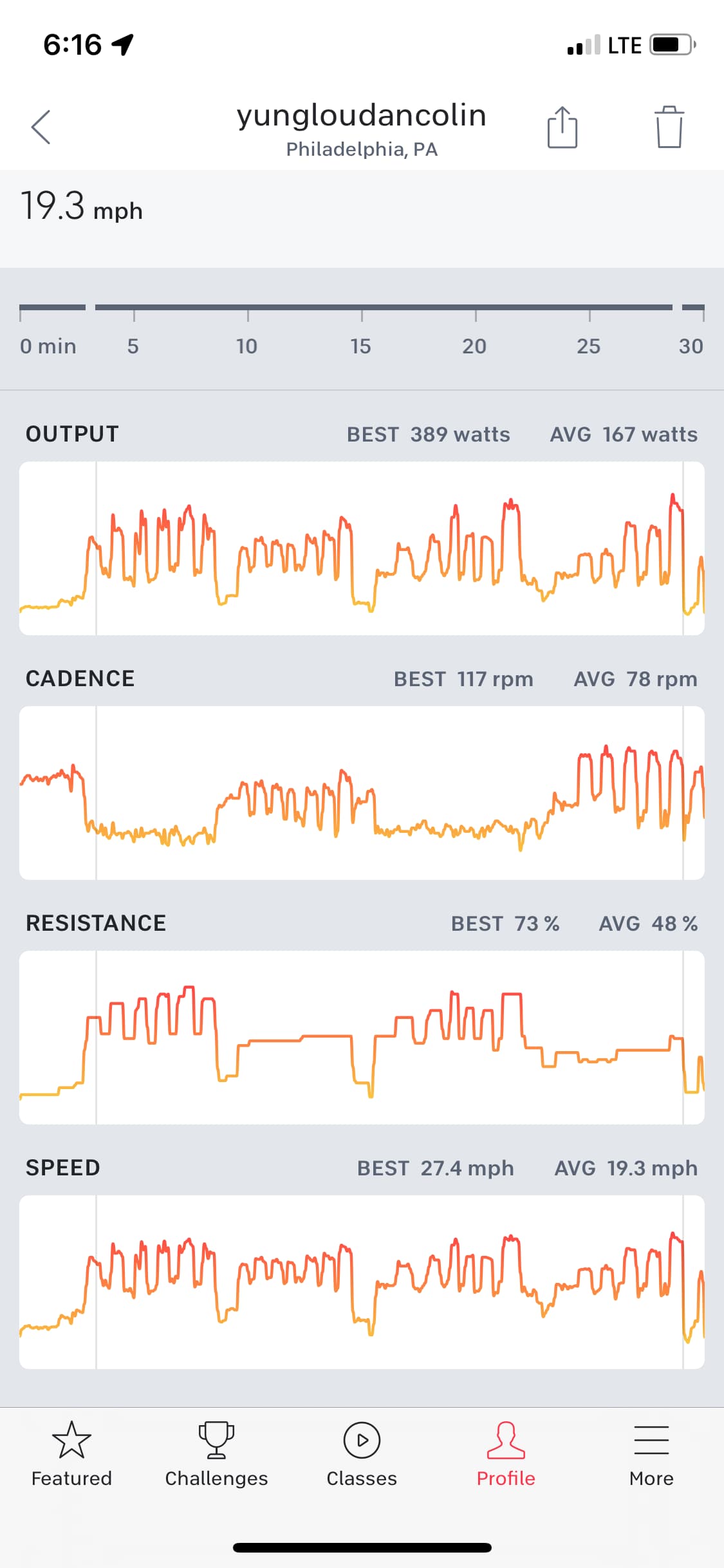
Task: Delete this workout with the trash icon
Action: point(669,127)
